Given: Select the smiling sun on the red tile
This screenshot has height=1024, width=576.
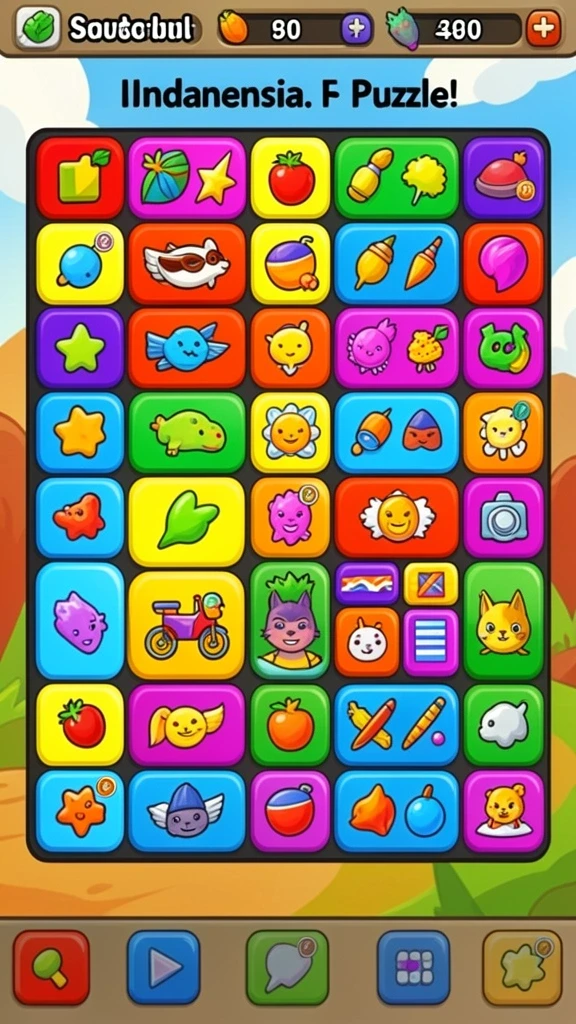Looking at the screenshot, I should [396, 517].
